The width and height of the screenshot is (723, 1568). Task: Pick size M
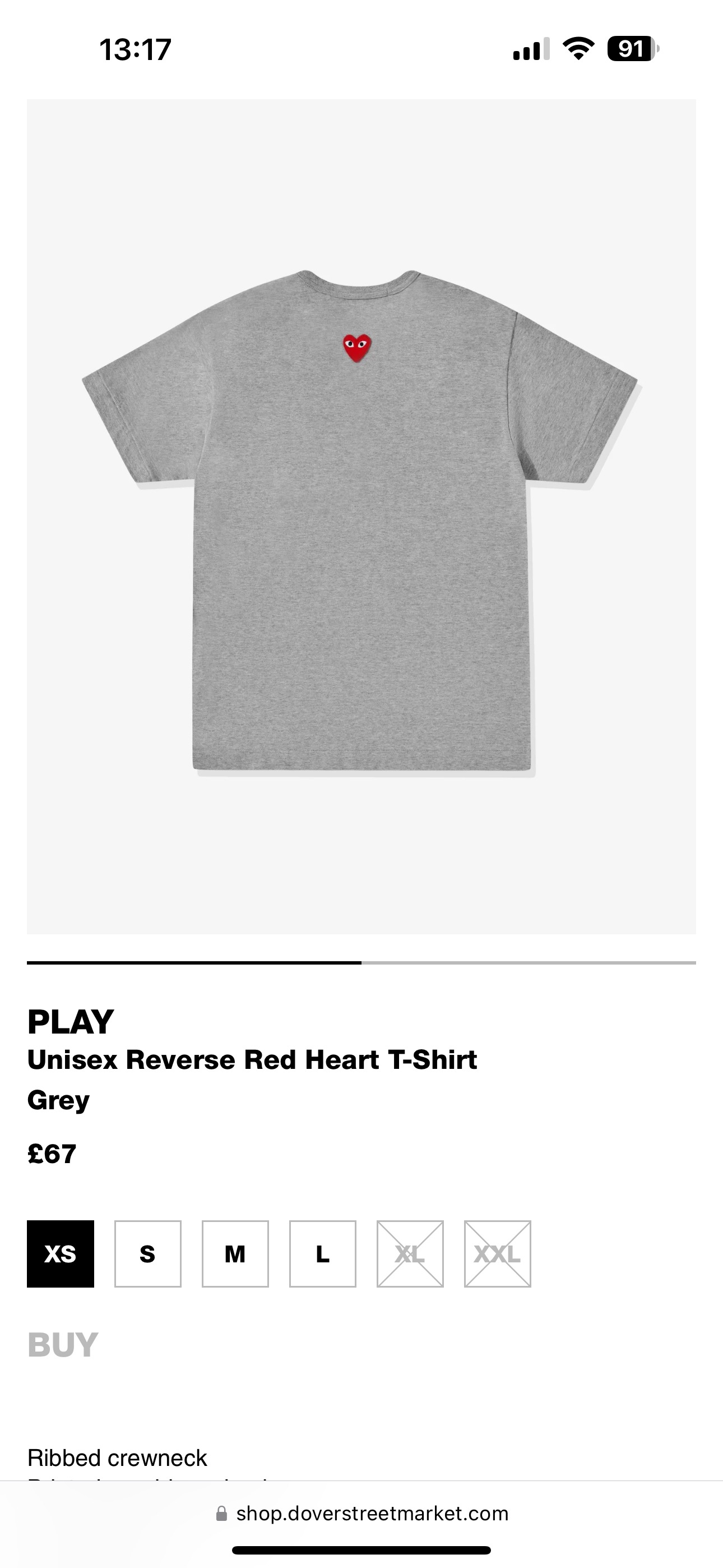click(x=235, y=1253)
